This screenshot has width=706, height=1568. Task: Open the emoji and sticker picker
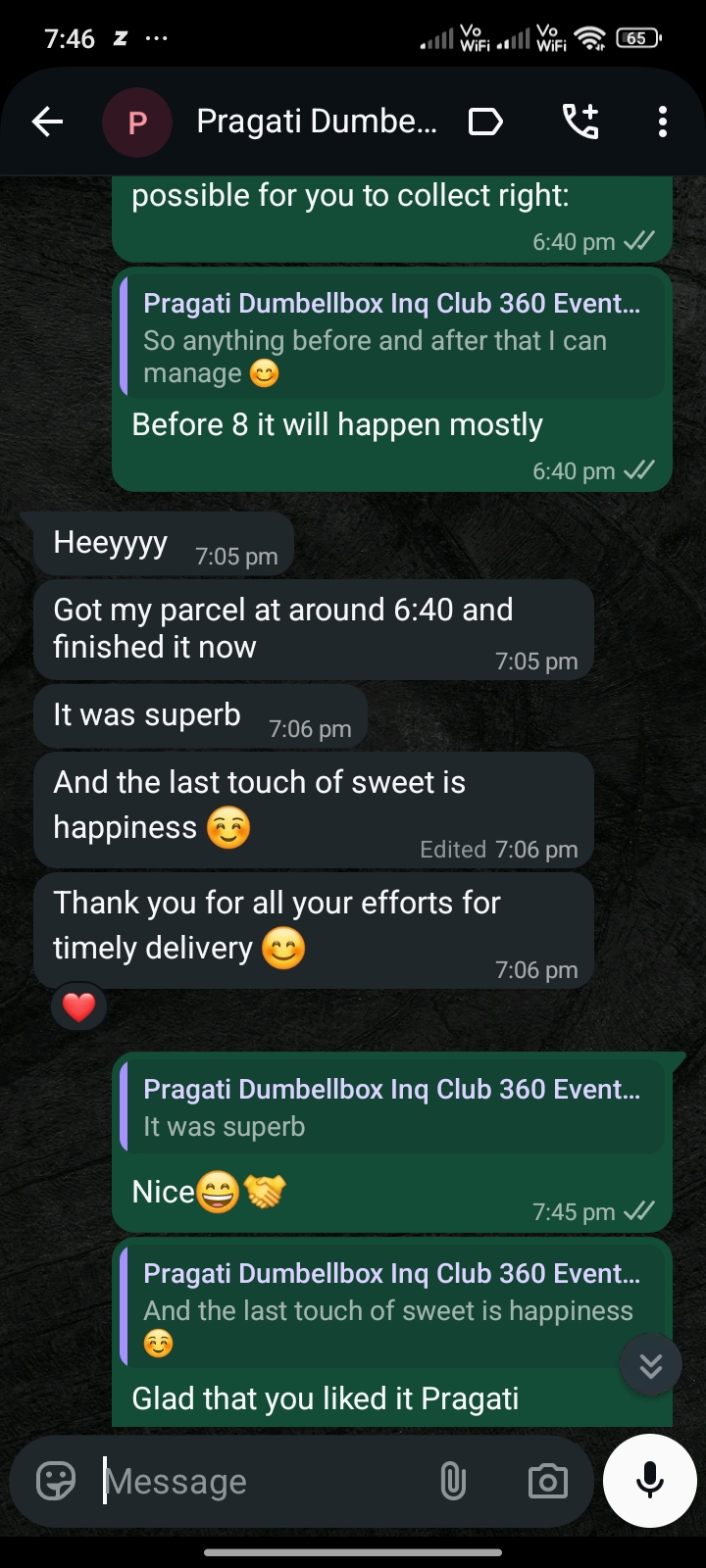[56, 1481]
